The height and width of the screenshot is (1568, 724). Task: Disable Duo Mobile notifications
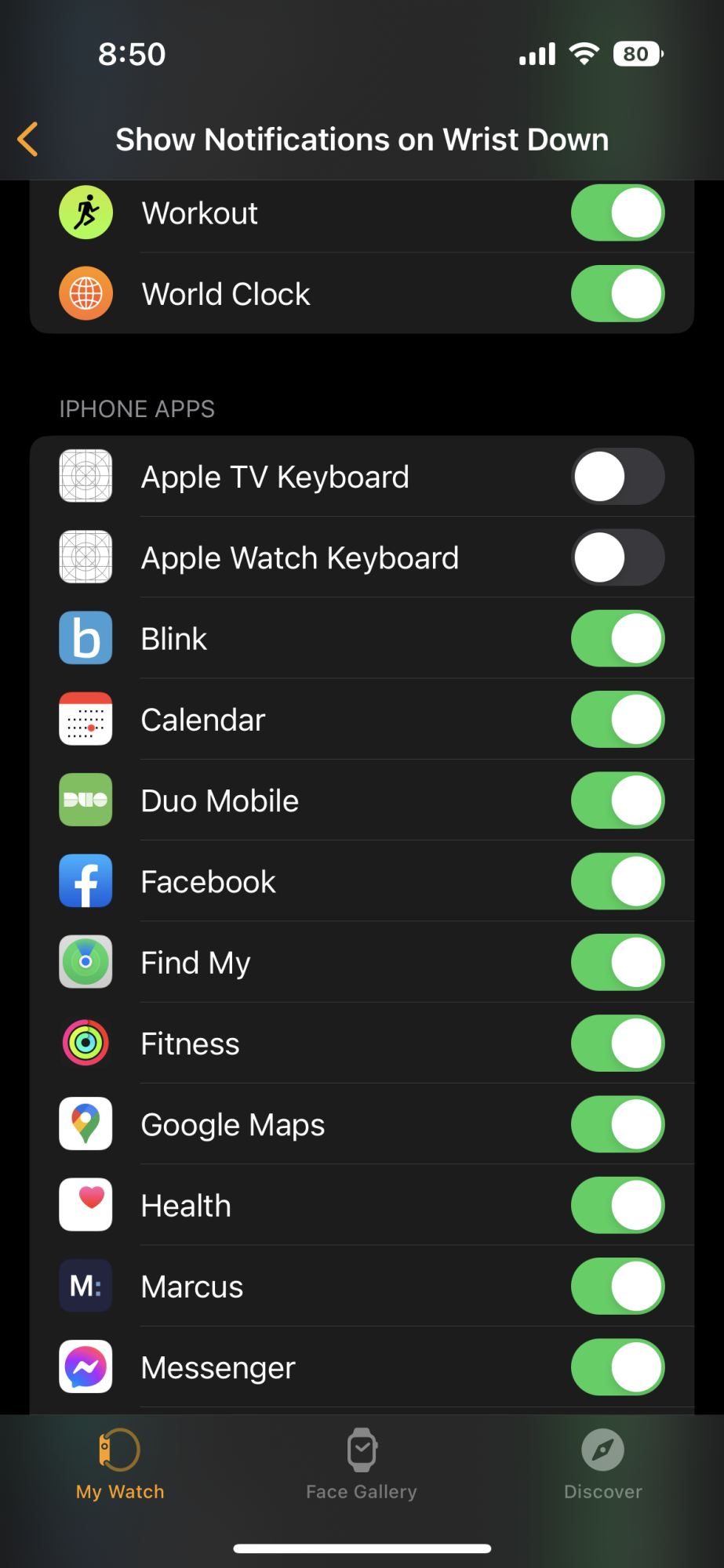pyautogui.click(x=617, y=800)
